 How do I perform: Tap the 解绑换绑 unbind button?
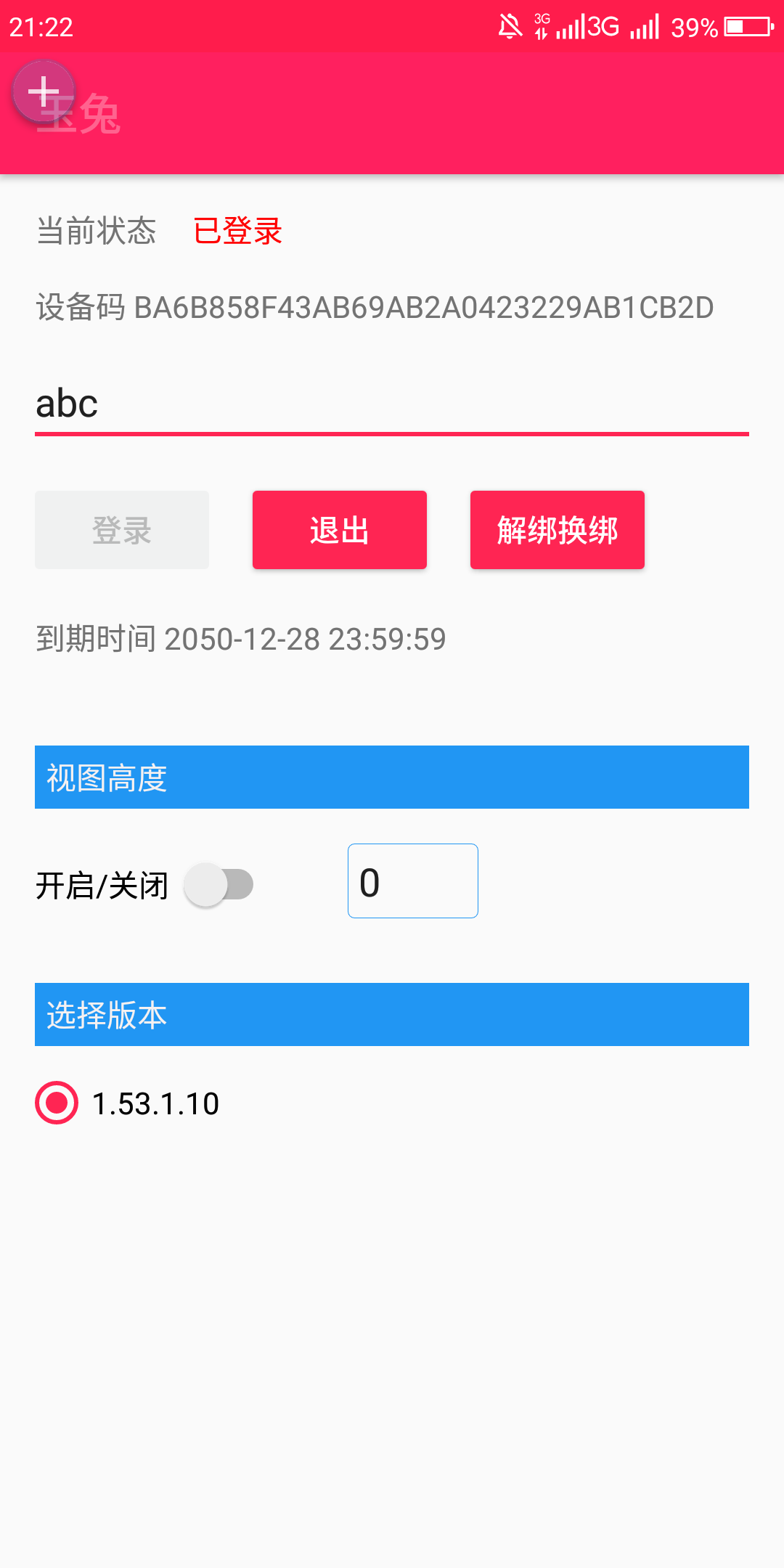tap(558, 530)
